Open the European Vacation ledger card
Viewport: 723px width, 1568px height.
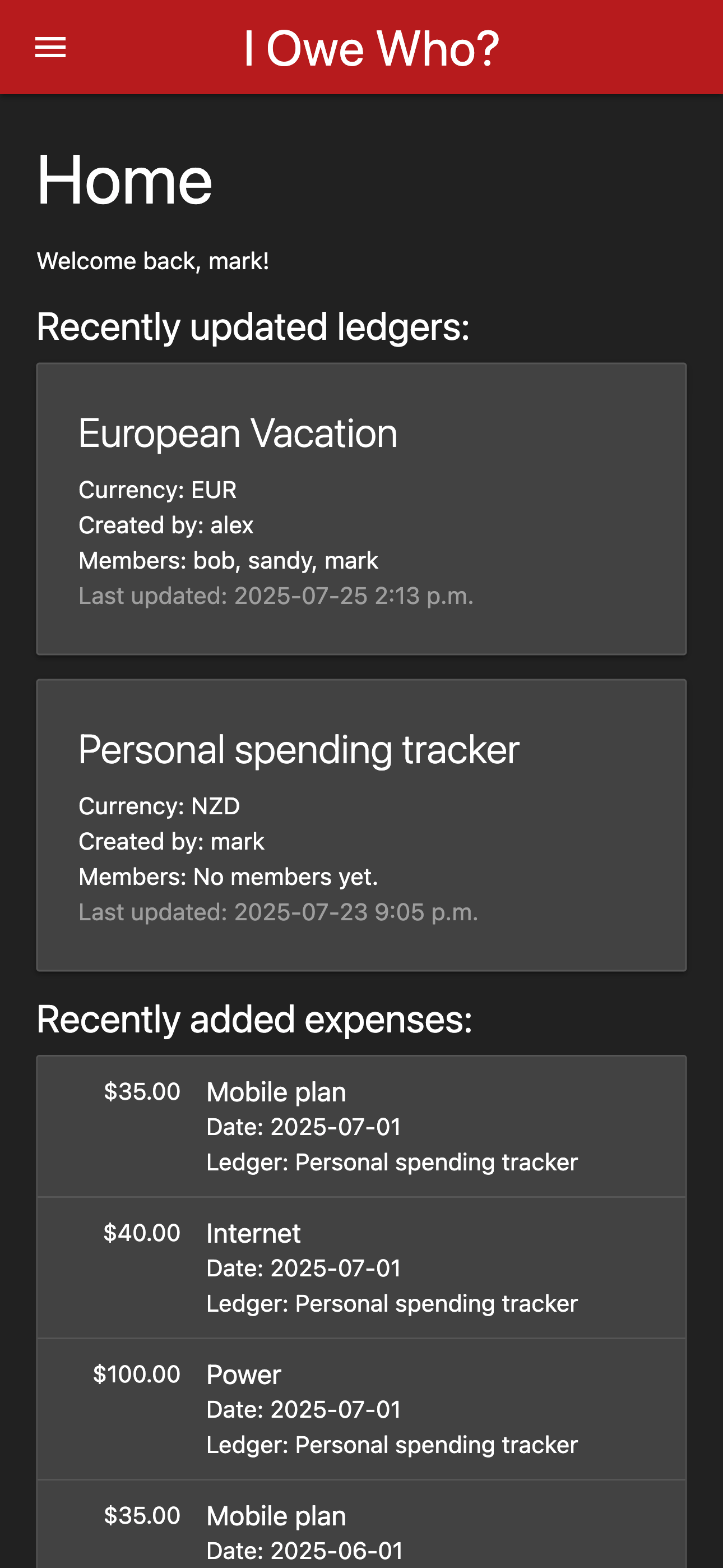[x=361, y=509]
